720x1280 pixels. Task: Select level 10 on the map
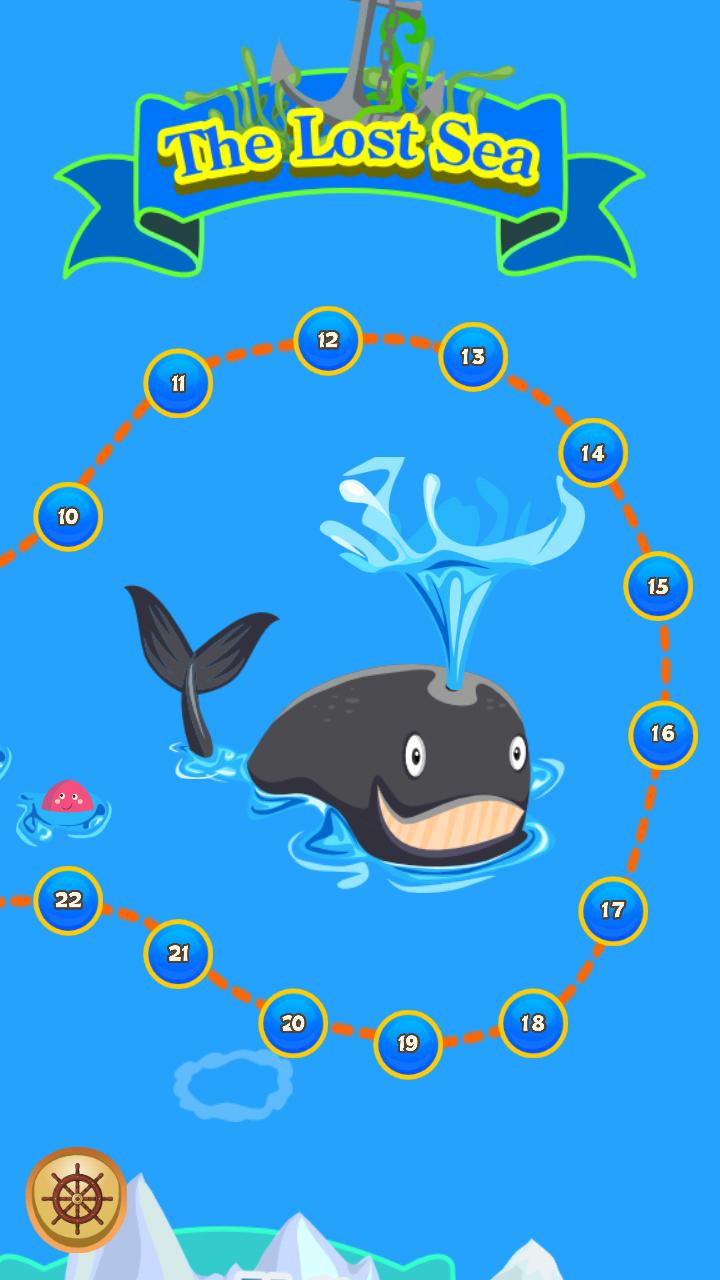[x=68, y=516]
